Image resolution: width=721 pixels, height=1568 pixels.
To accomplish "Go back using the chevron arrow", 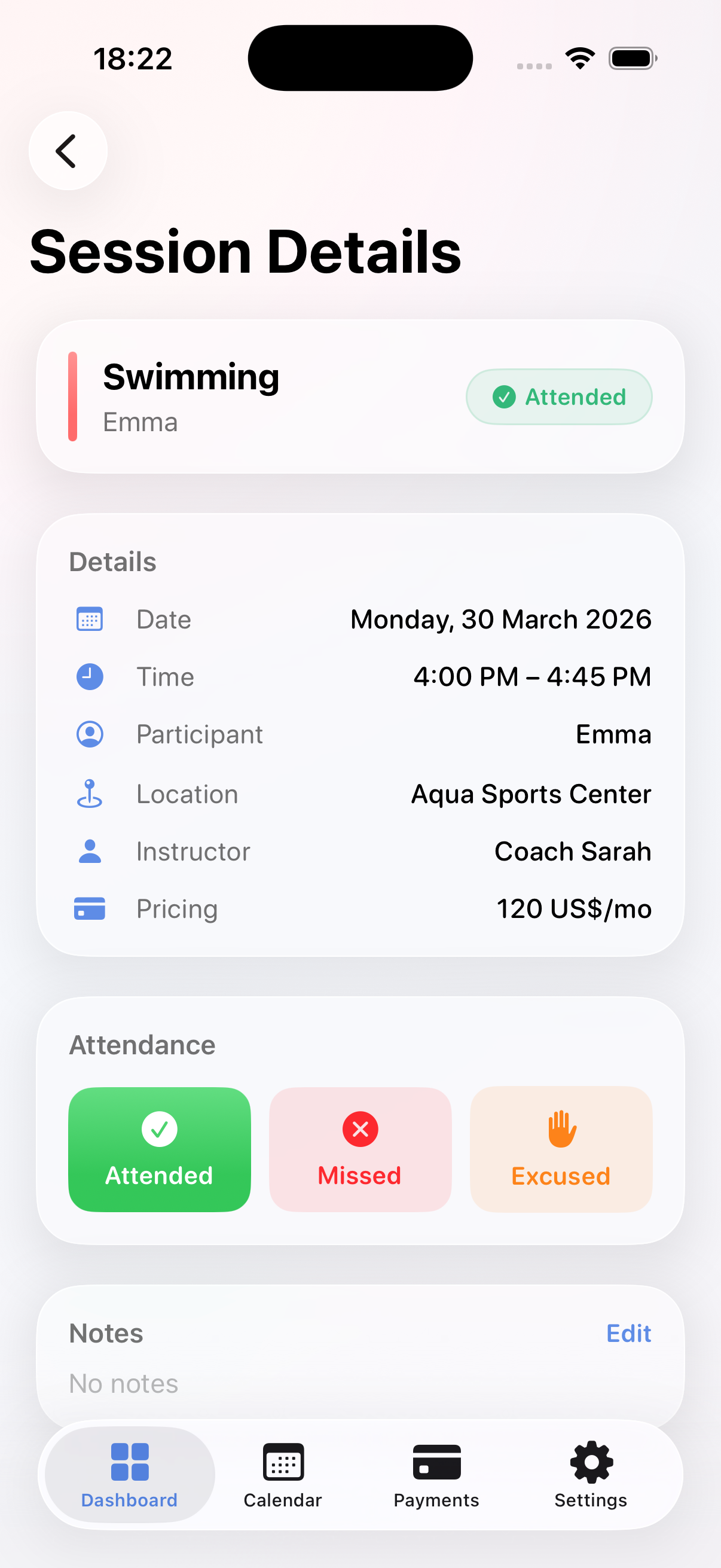I will pyautogui.click(x=67, y=150).
